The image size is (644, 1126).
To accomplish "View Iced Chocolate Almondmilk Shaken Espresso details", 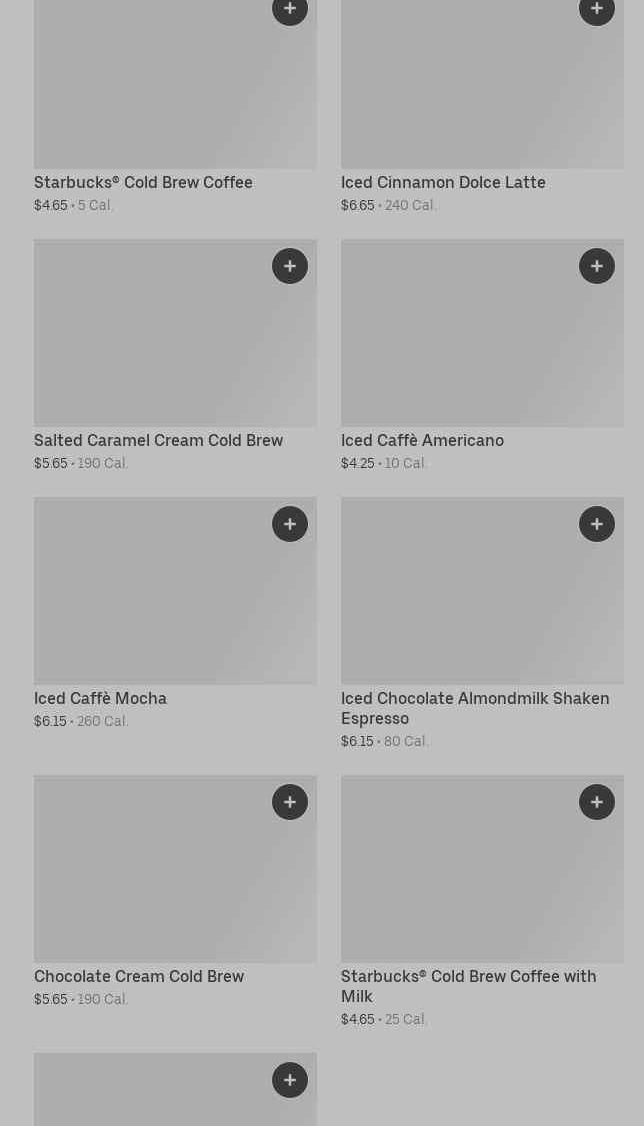I will tap(474, 707).
